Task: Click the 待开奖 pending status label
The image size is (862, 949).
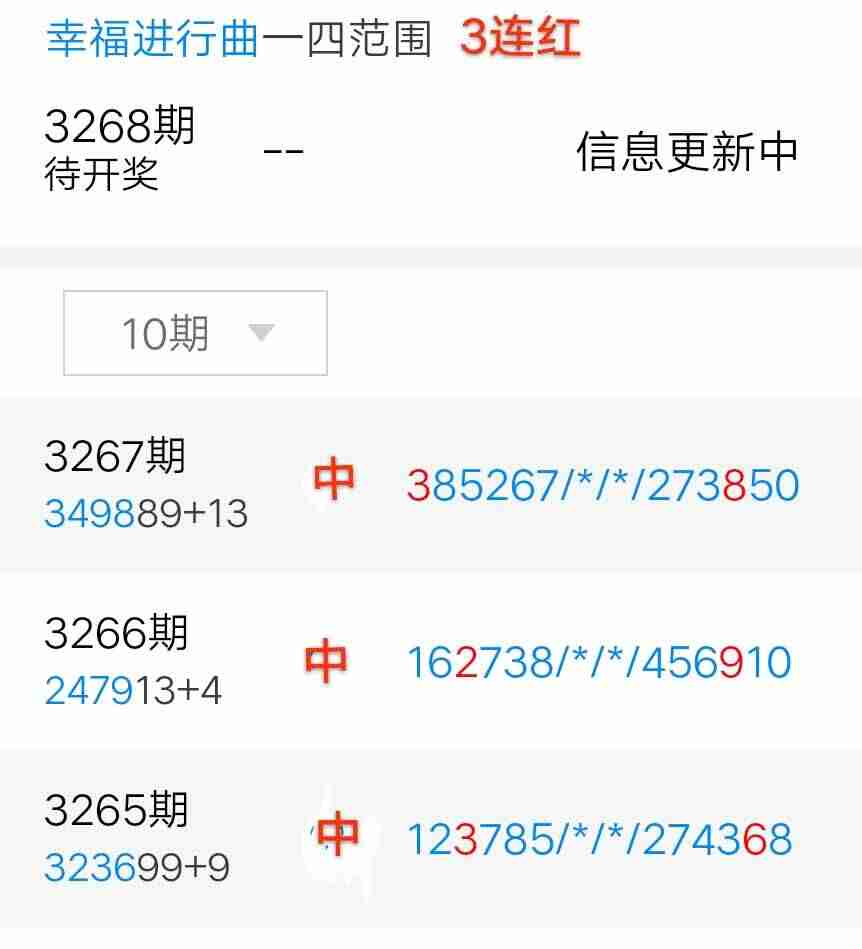Action: (x=101, y=173)
